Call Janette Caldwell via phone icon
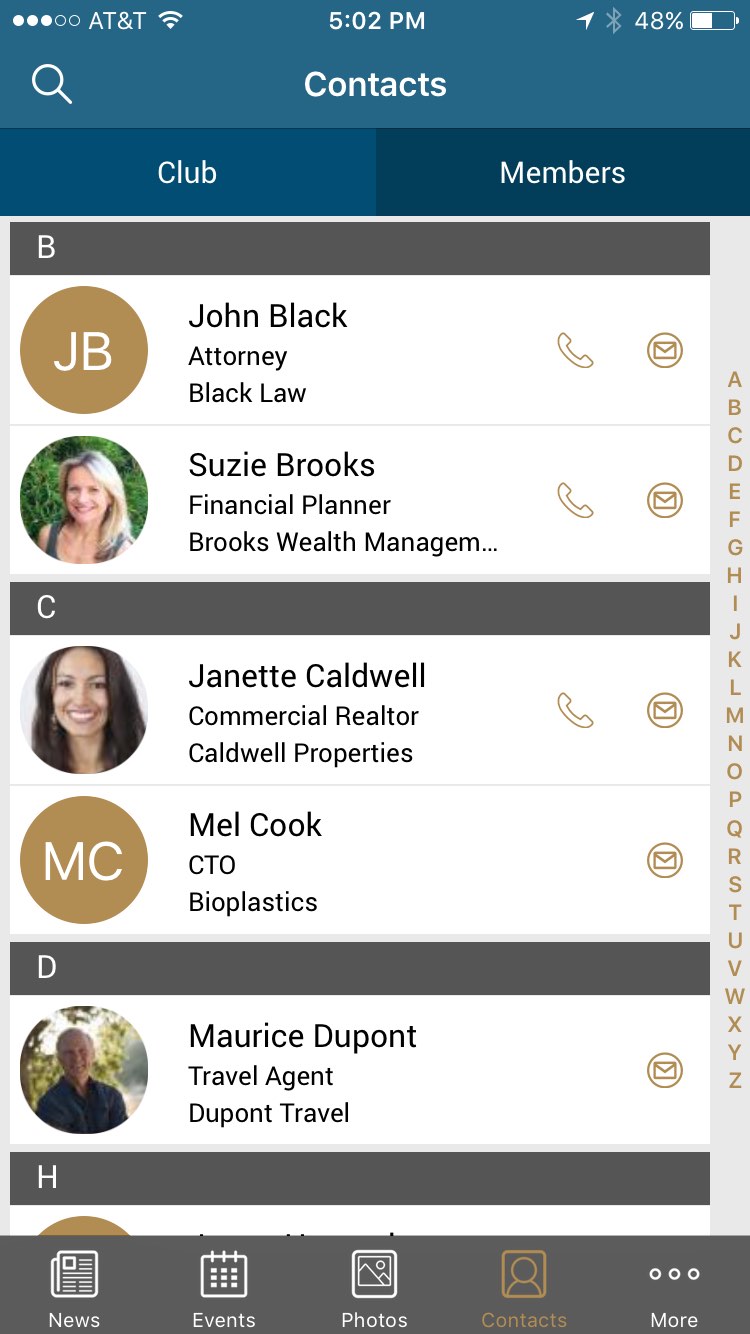This screenshot has width=750, height=1334. pyautogui.click(x=575, y=710)
